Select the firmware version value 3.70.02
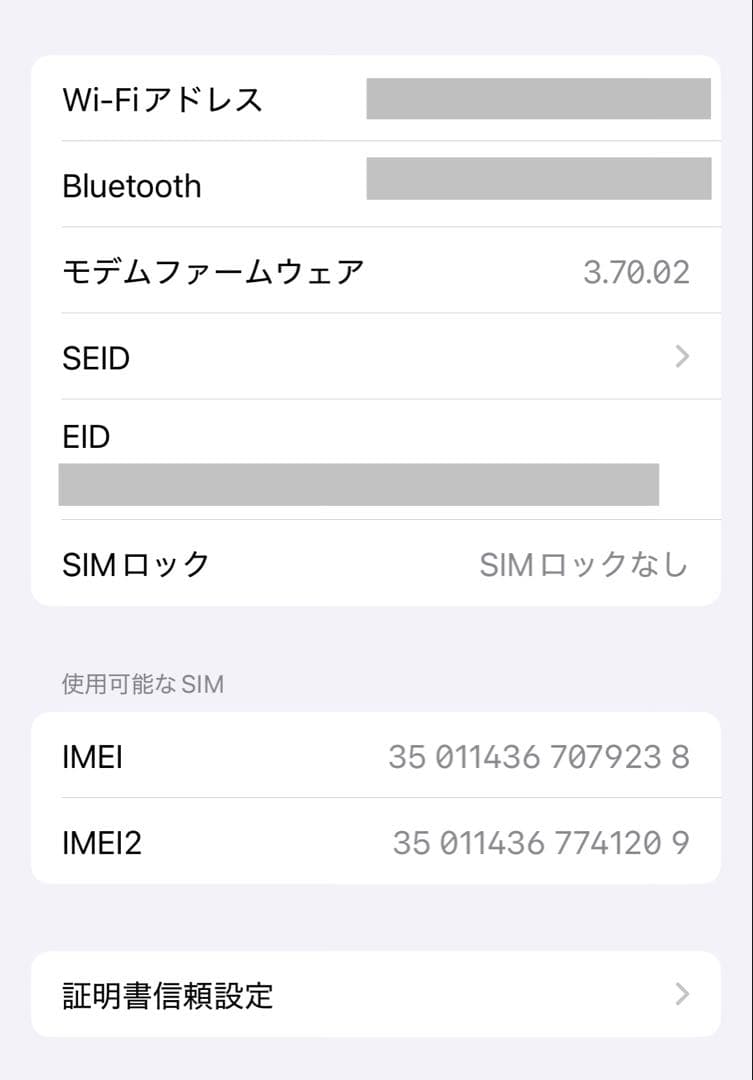This screenshot has height=1080, width=753. pyautogui.click(x=637, y=270)
